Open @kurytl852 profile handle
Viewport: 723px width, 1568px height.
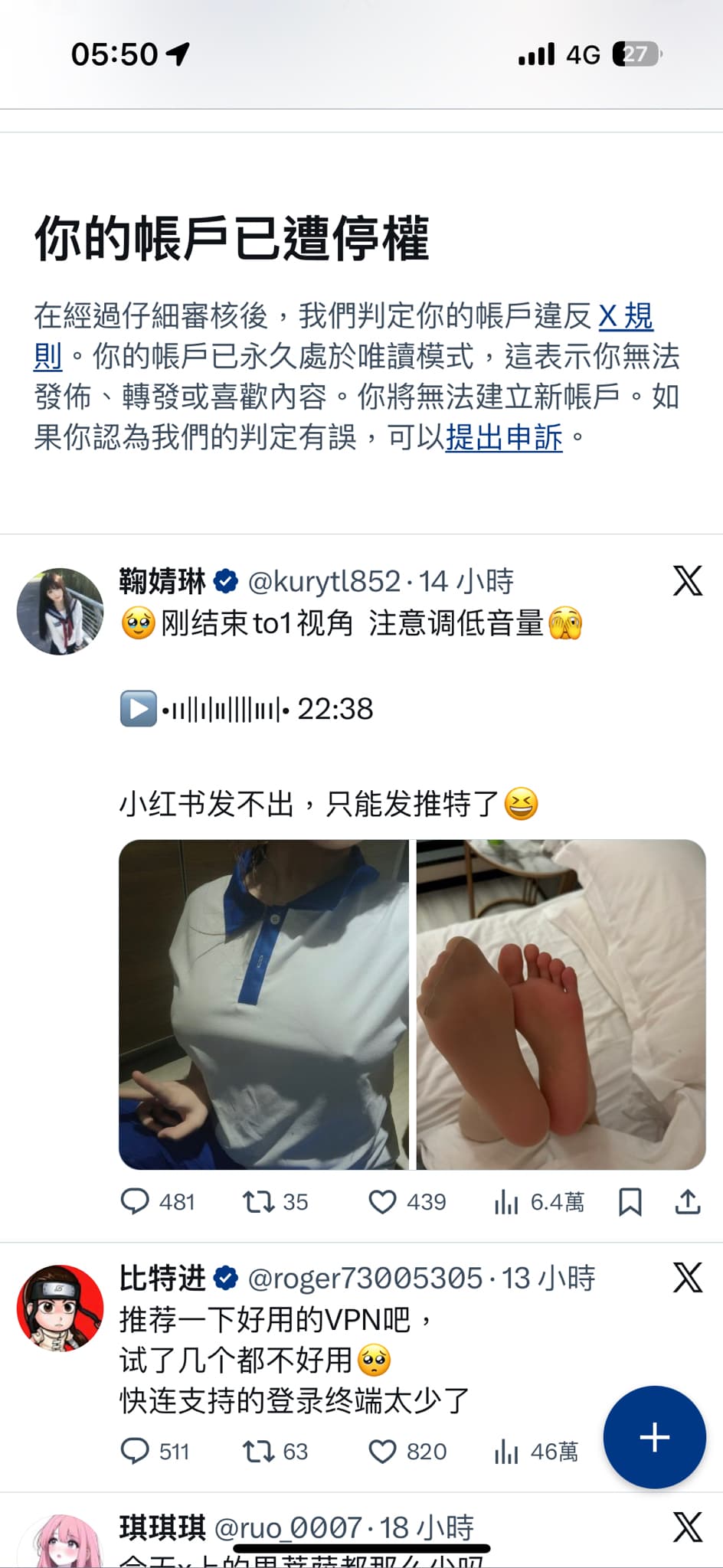(324, 582)
